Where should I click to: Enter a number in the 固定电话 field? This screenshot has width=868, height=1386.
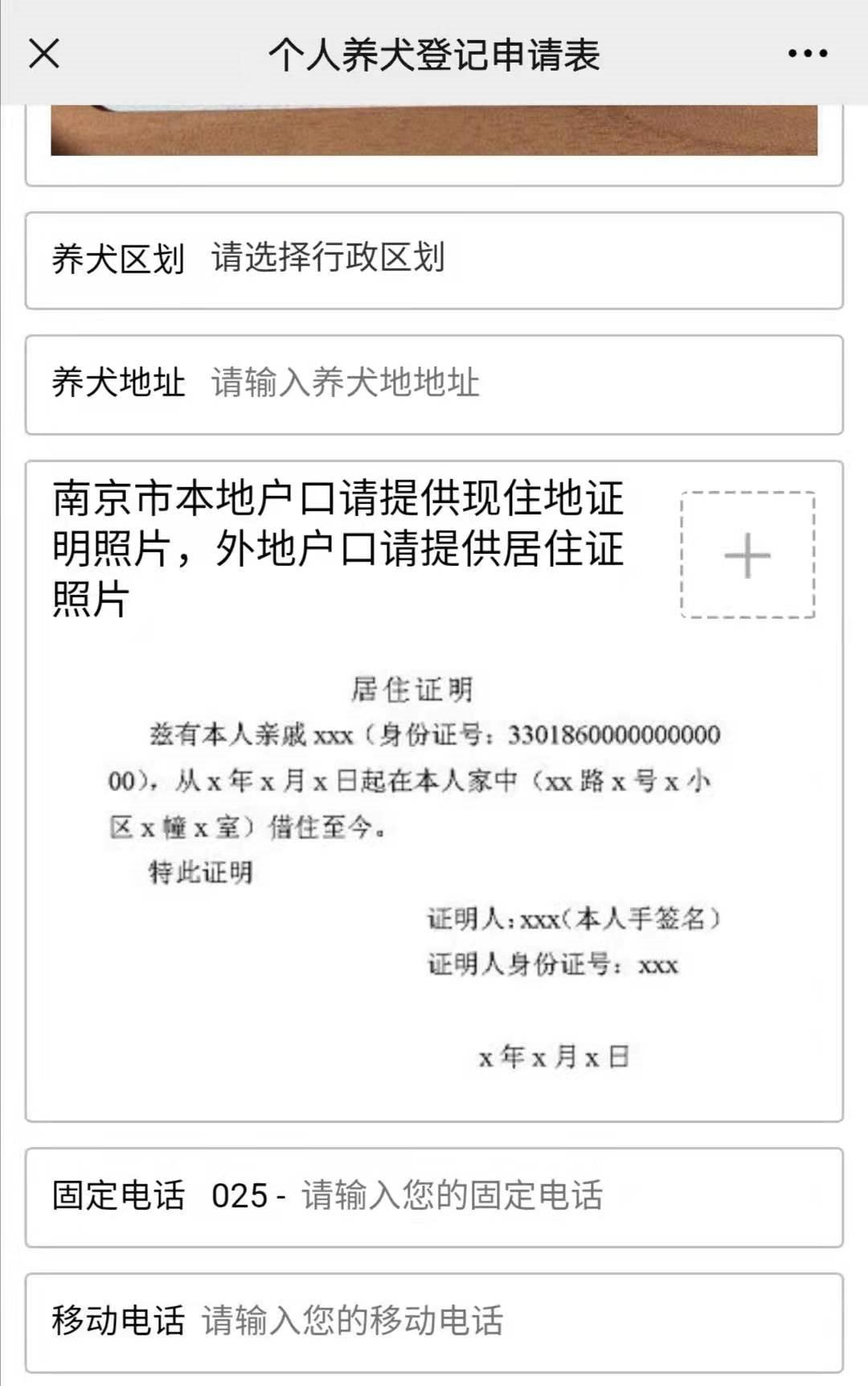click(x=452, y=1196)
